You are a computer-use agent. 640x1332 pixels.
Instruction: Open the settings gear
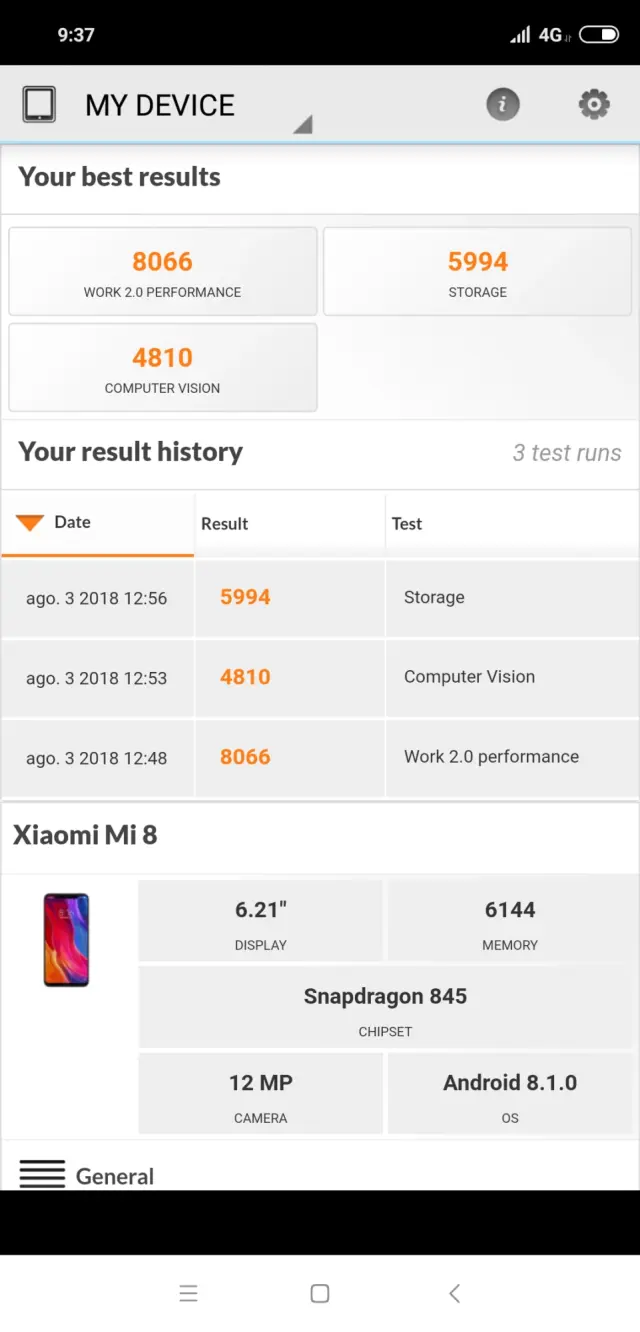594,104
